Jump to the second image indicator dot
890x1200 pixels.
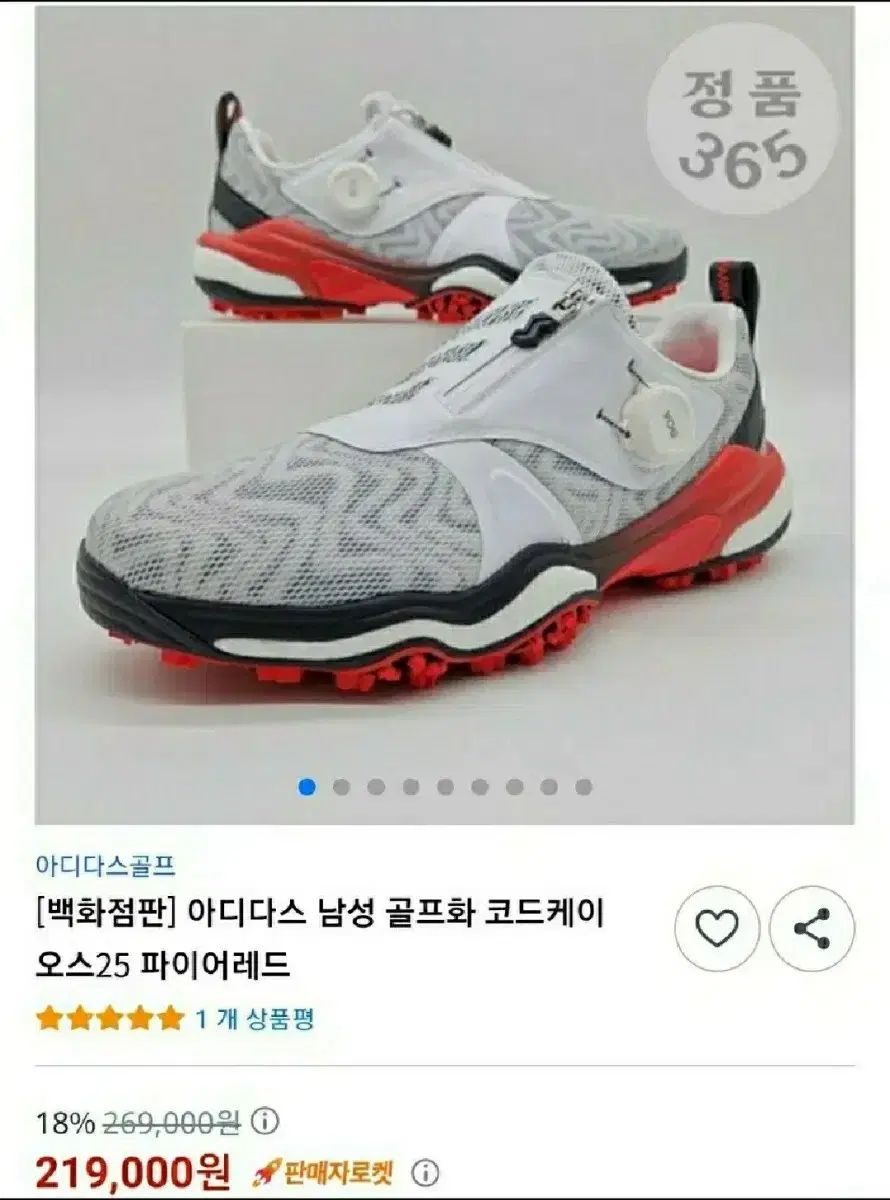[341, 787]
